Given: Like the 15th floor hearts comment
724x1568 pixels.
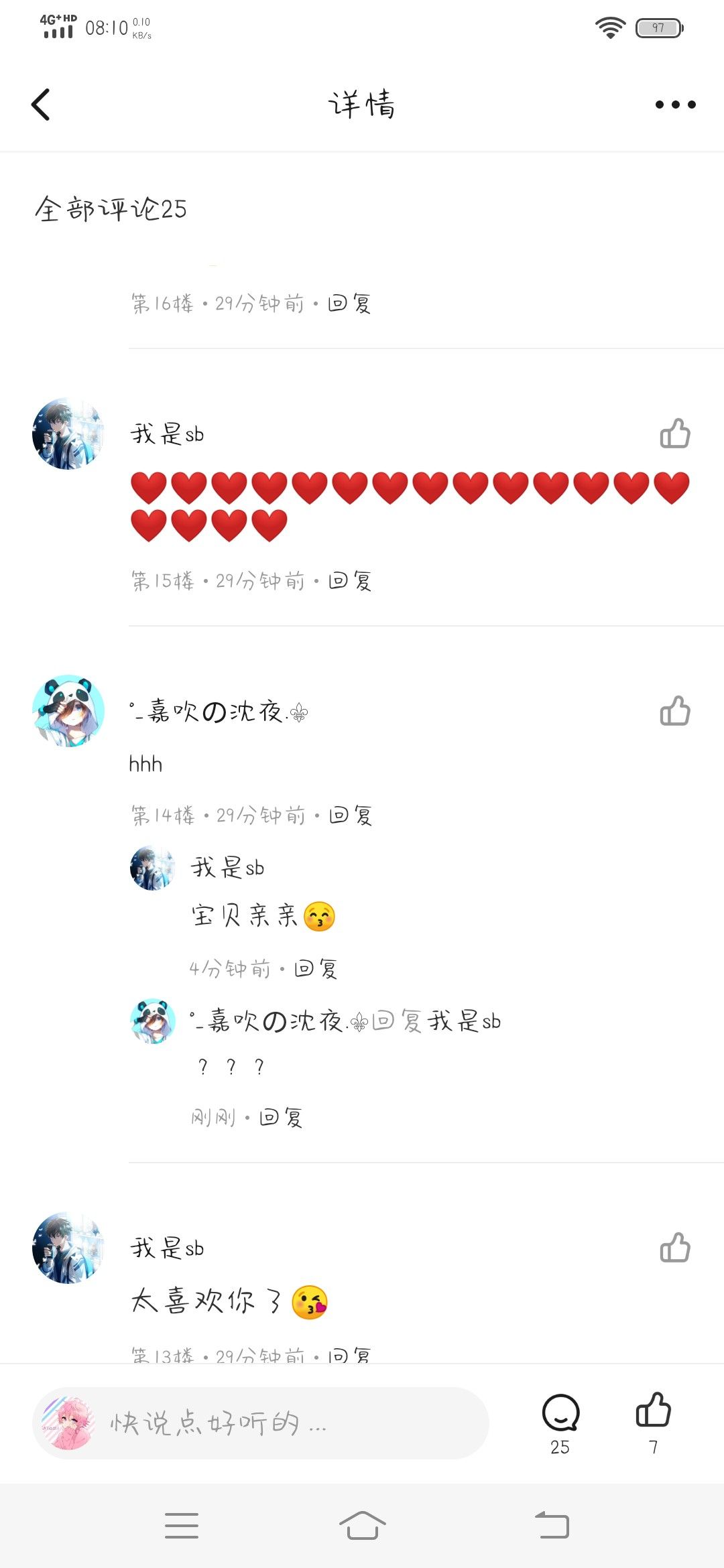Looking at the screenshot, I should [x=675, y=434].
